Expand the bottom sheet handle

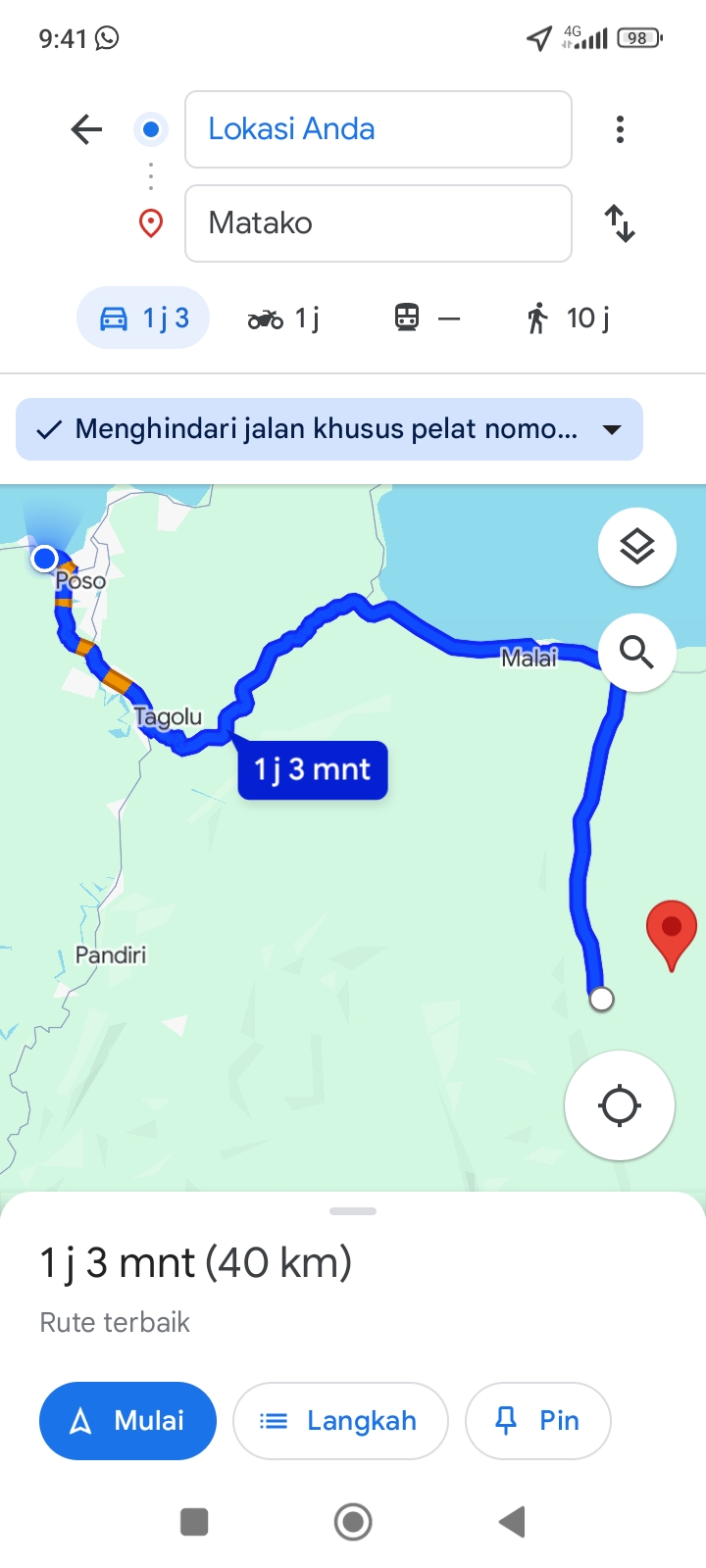click(x=353, y=1211)
